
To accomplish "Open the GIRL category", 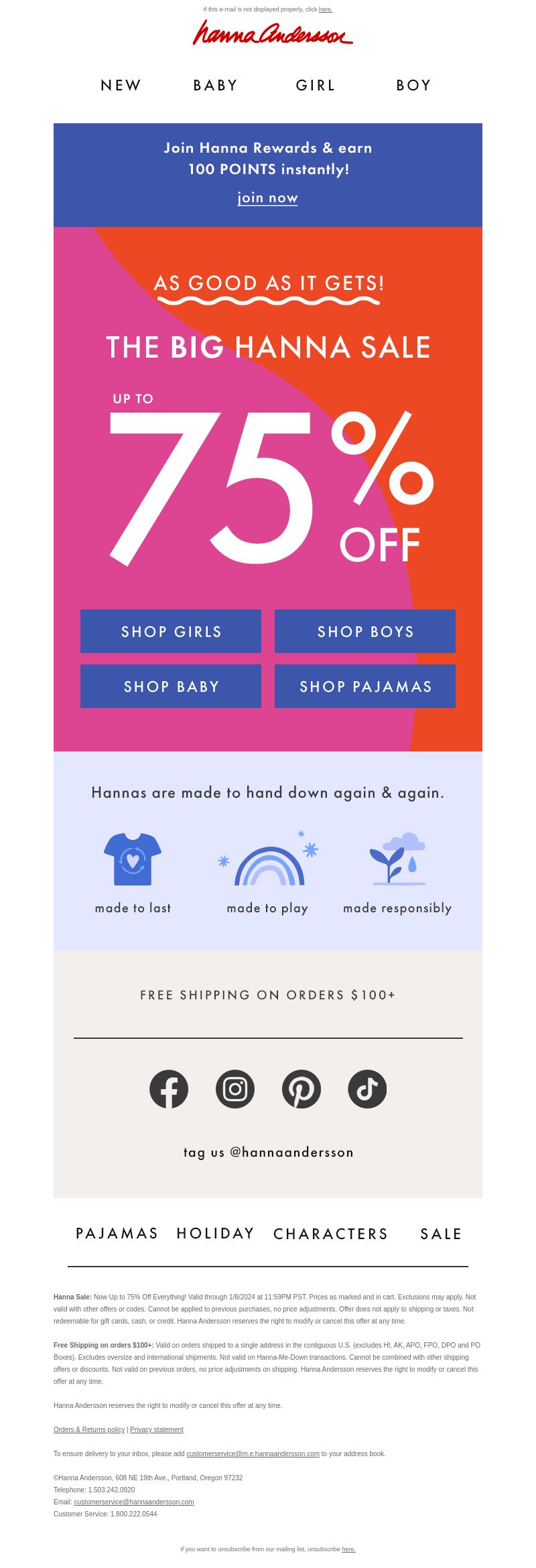I will [316, 86].
